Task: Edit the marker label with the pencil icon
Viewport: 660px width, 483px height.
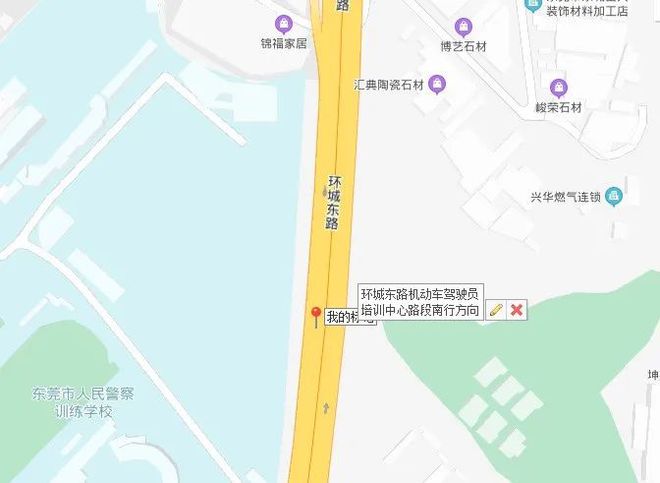Action: point(496,310)
